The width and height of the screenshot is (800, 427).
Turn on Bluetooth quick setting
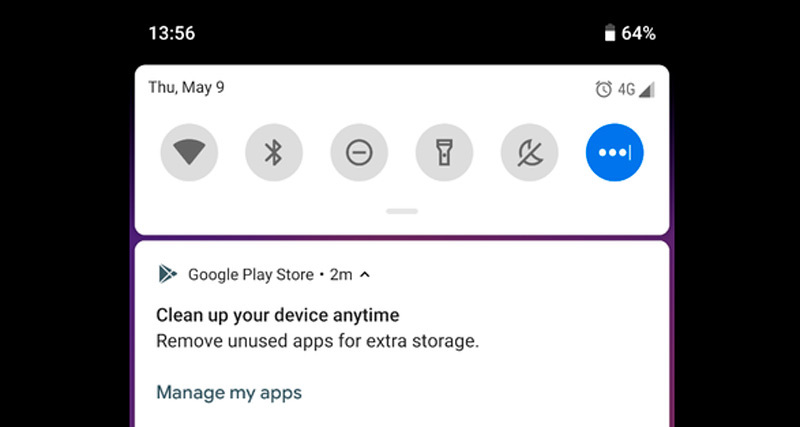click(x=273, y=152)
